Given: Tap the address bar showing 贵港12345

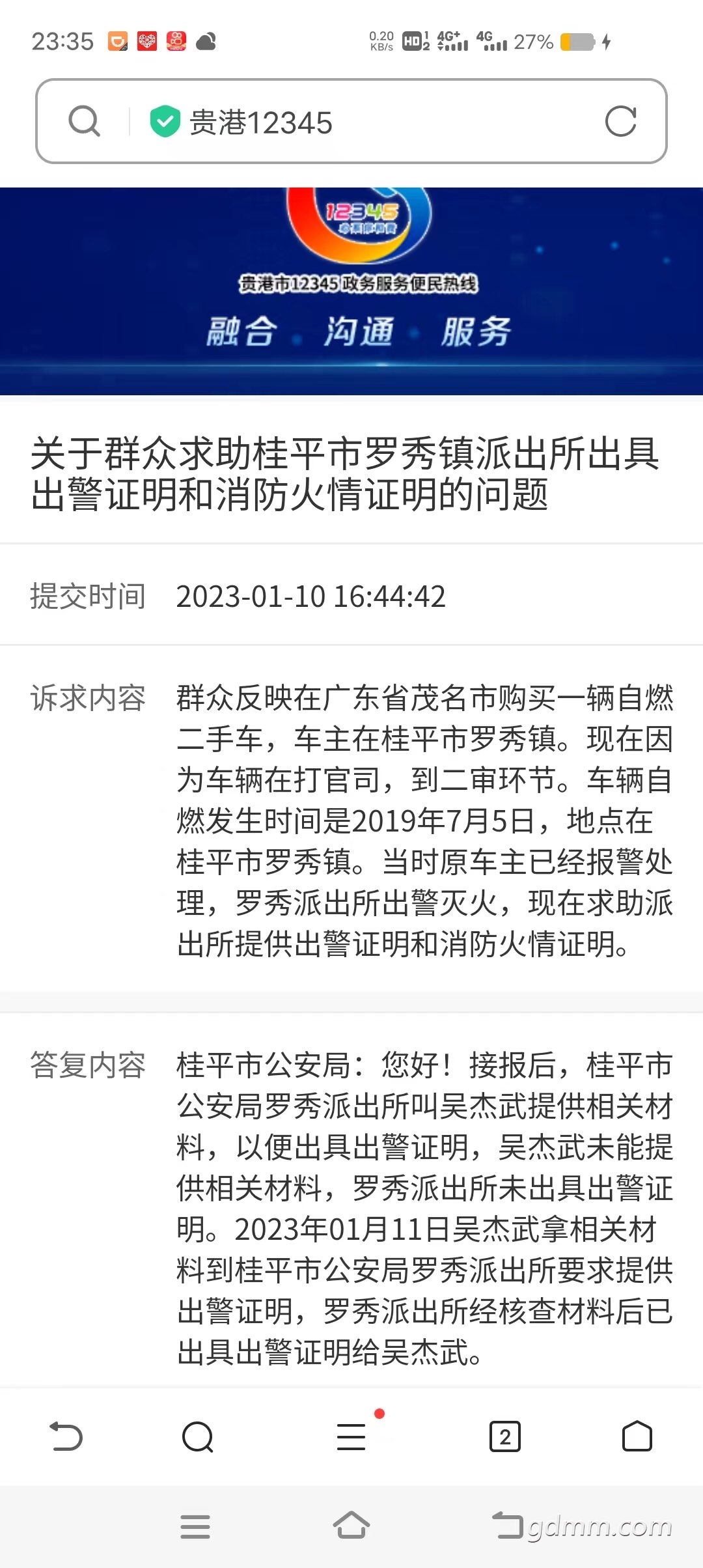Looking at the screenshot, I should click(351, 121).
